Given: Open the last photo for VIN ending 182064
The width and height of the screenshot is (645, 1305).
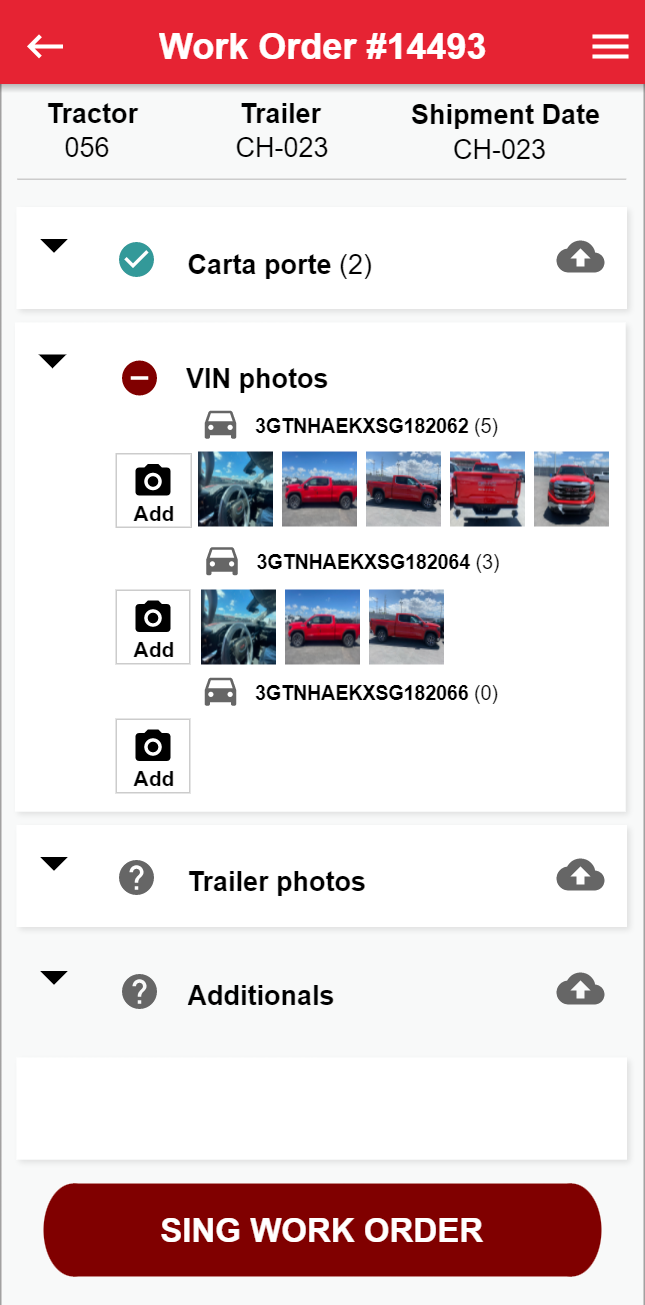Looking at the screenshot, I should (406, 627).
